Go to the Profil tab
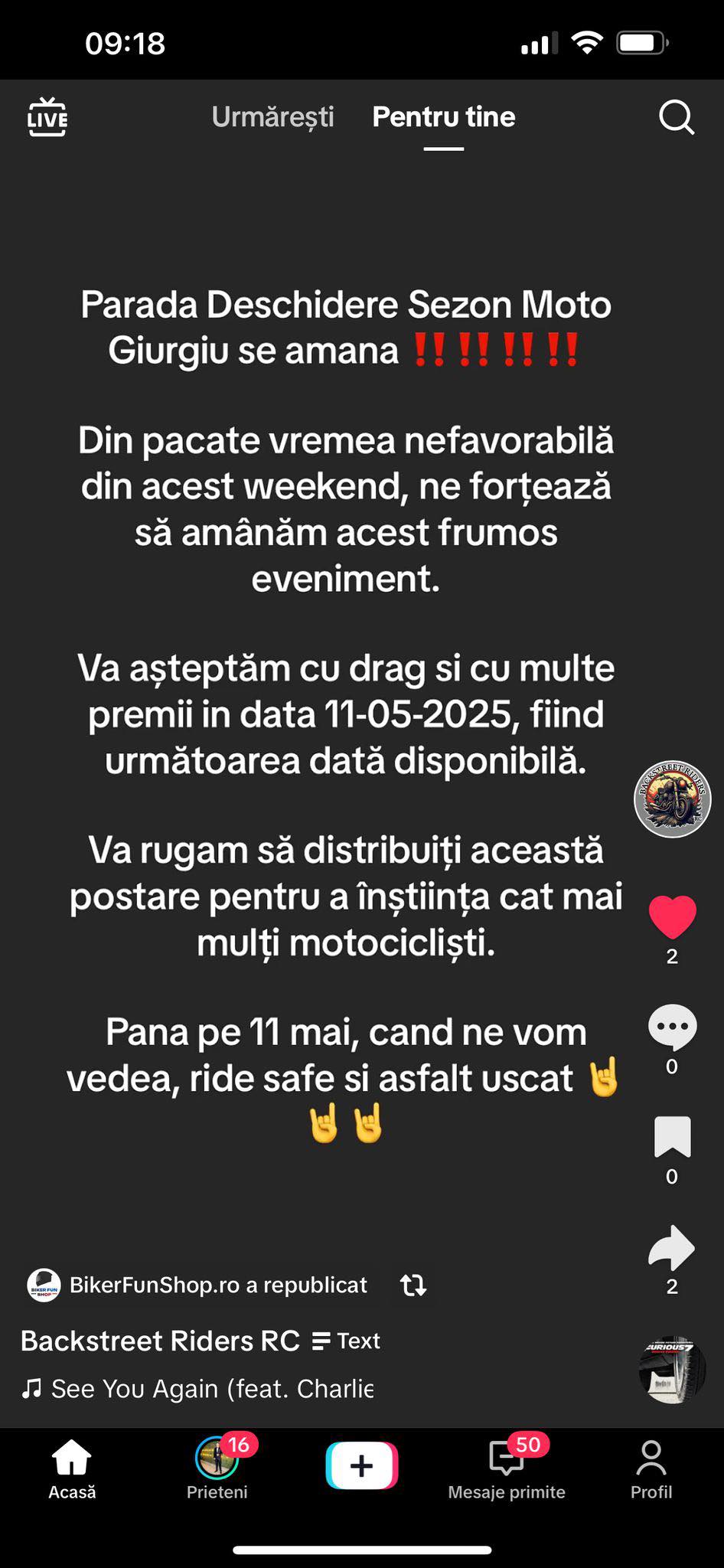Screen dimensions: 724x1568 (651, 1468)
